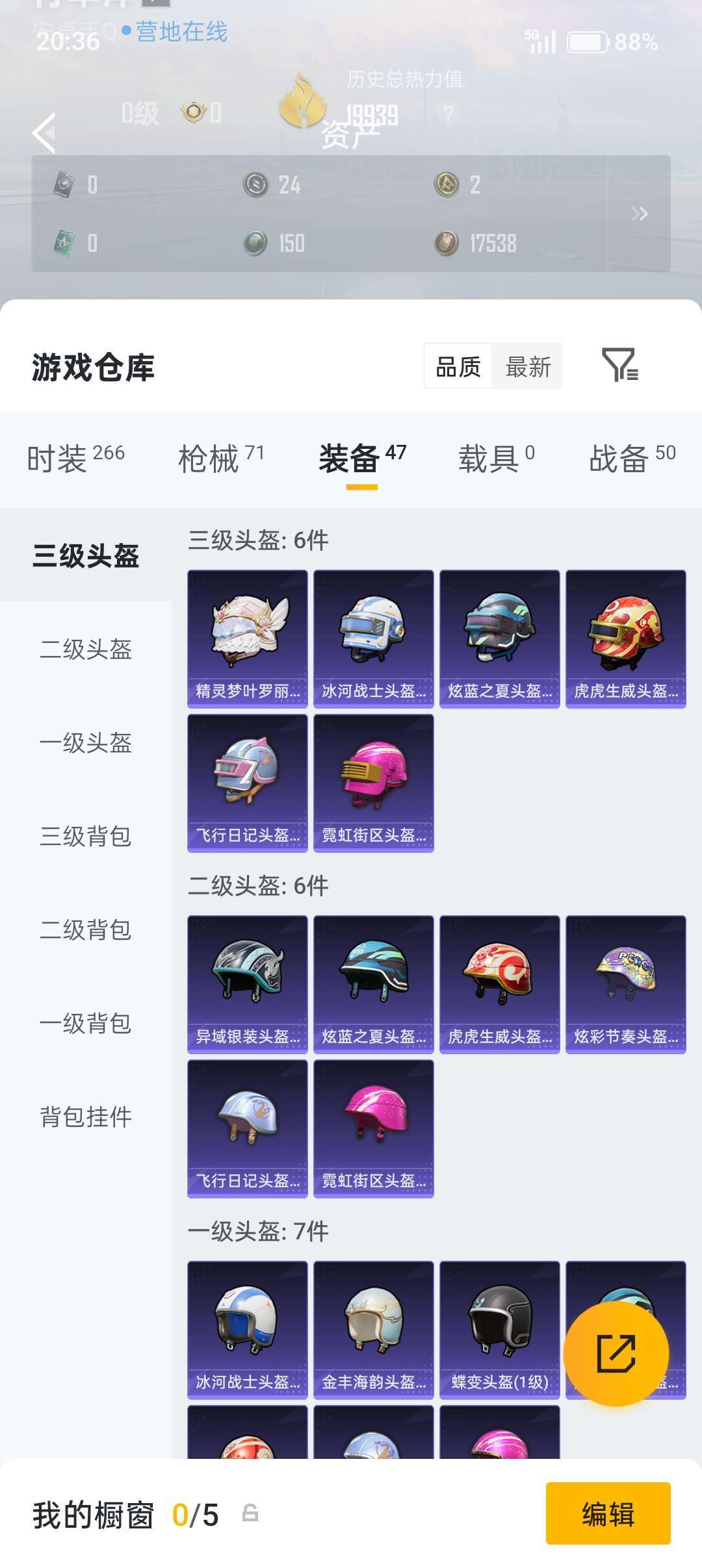The height and width of the screenshot is (1568, 702).
Task: View the 炫彩节奏头盔 item
Action: pyautogui.click(x=626, y=984)
